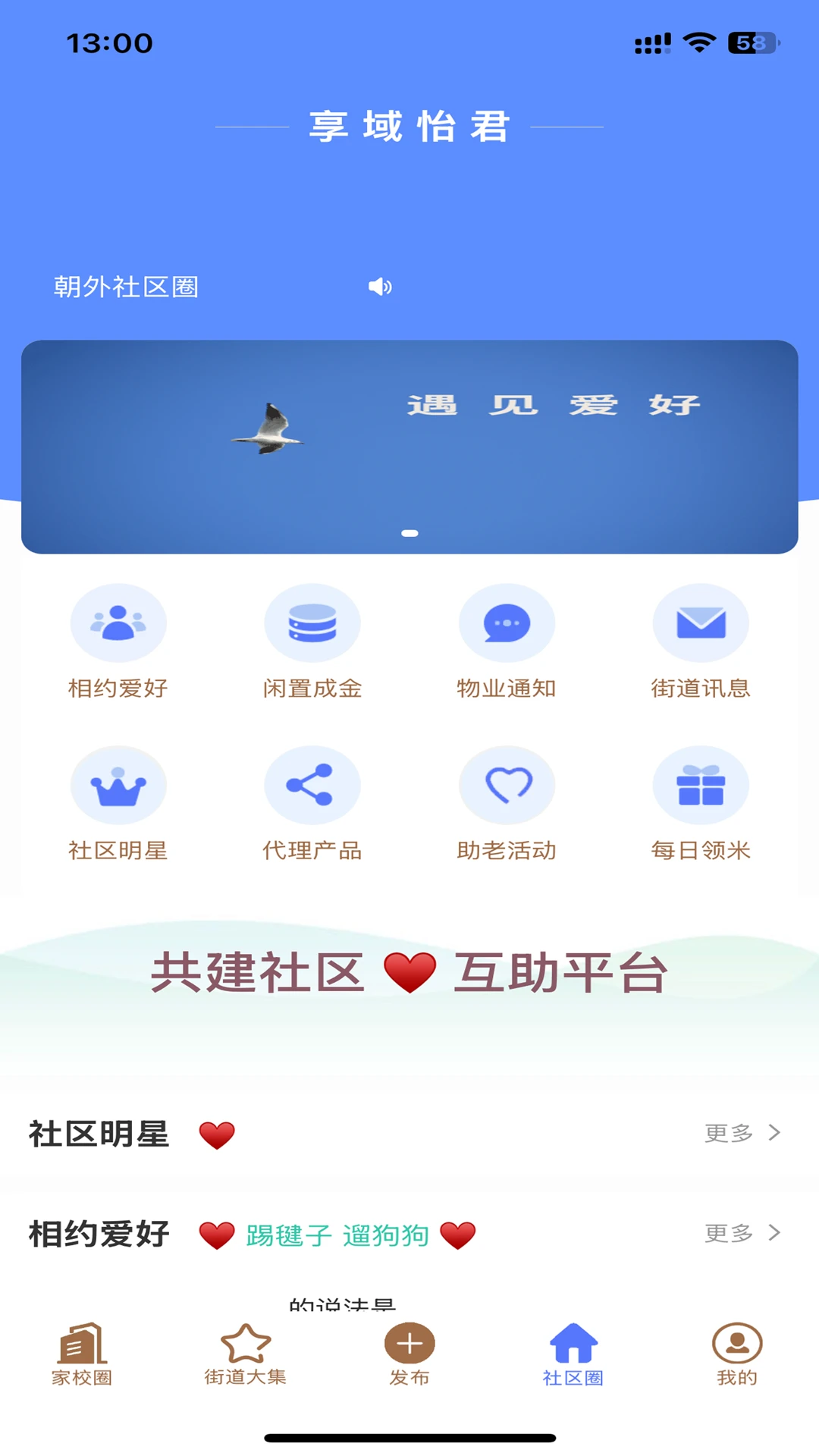This screenshot has height=1456, width=819.
Task: Mute the 朝外社区圈 announcement speaker
Action: pos(379,287)
